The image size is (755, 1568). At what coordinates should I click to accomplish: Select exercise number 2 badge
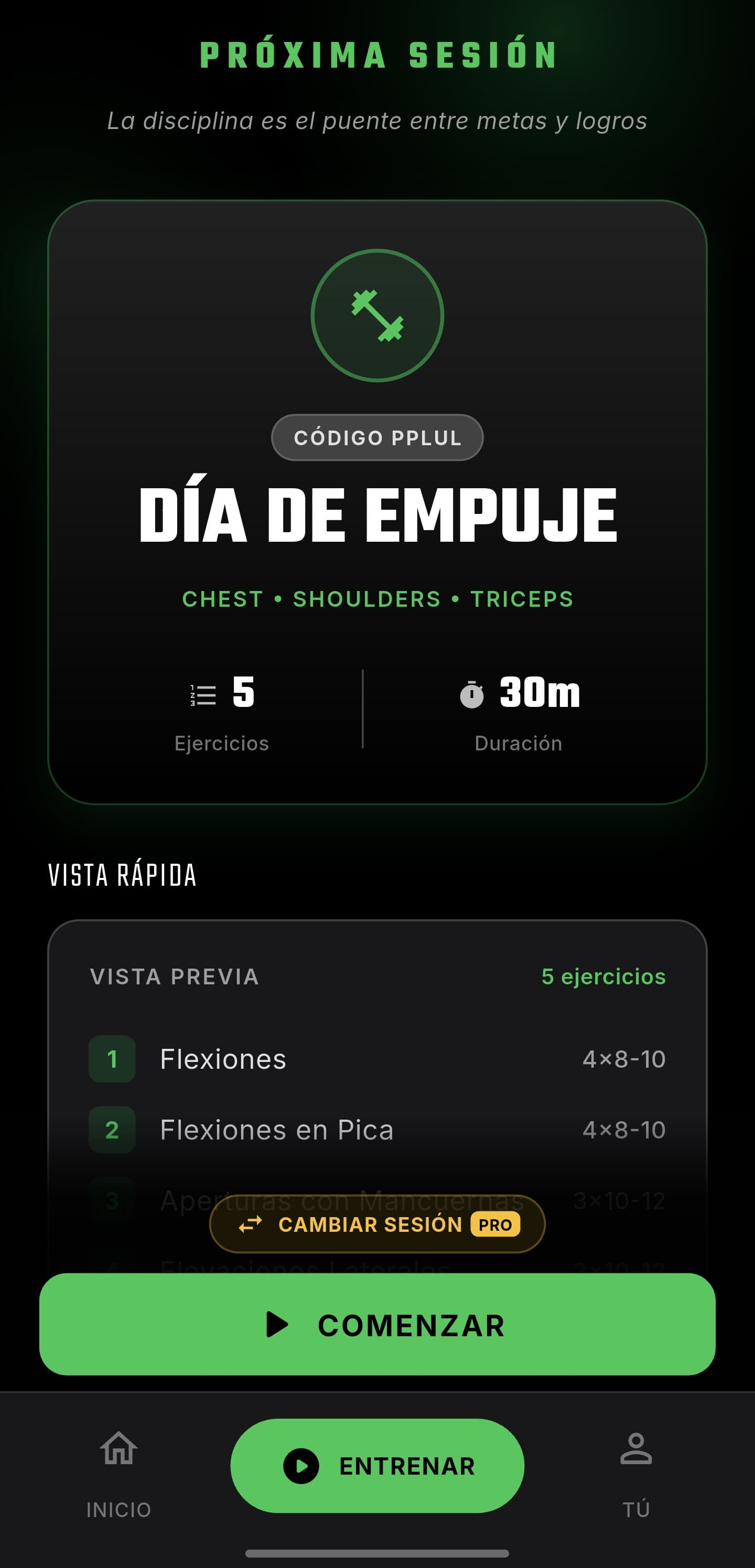point(112,1130)
